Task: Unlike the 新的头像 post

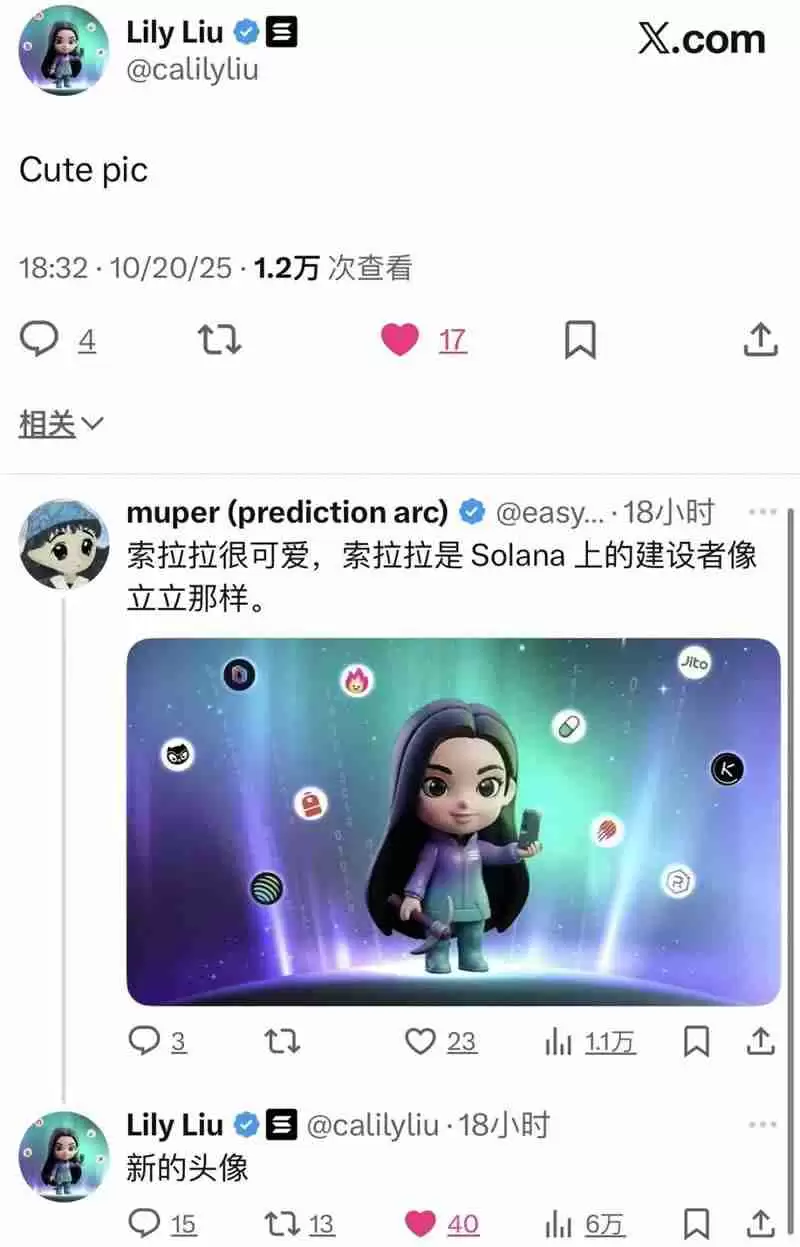Action: click(x=420, y=1222)
